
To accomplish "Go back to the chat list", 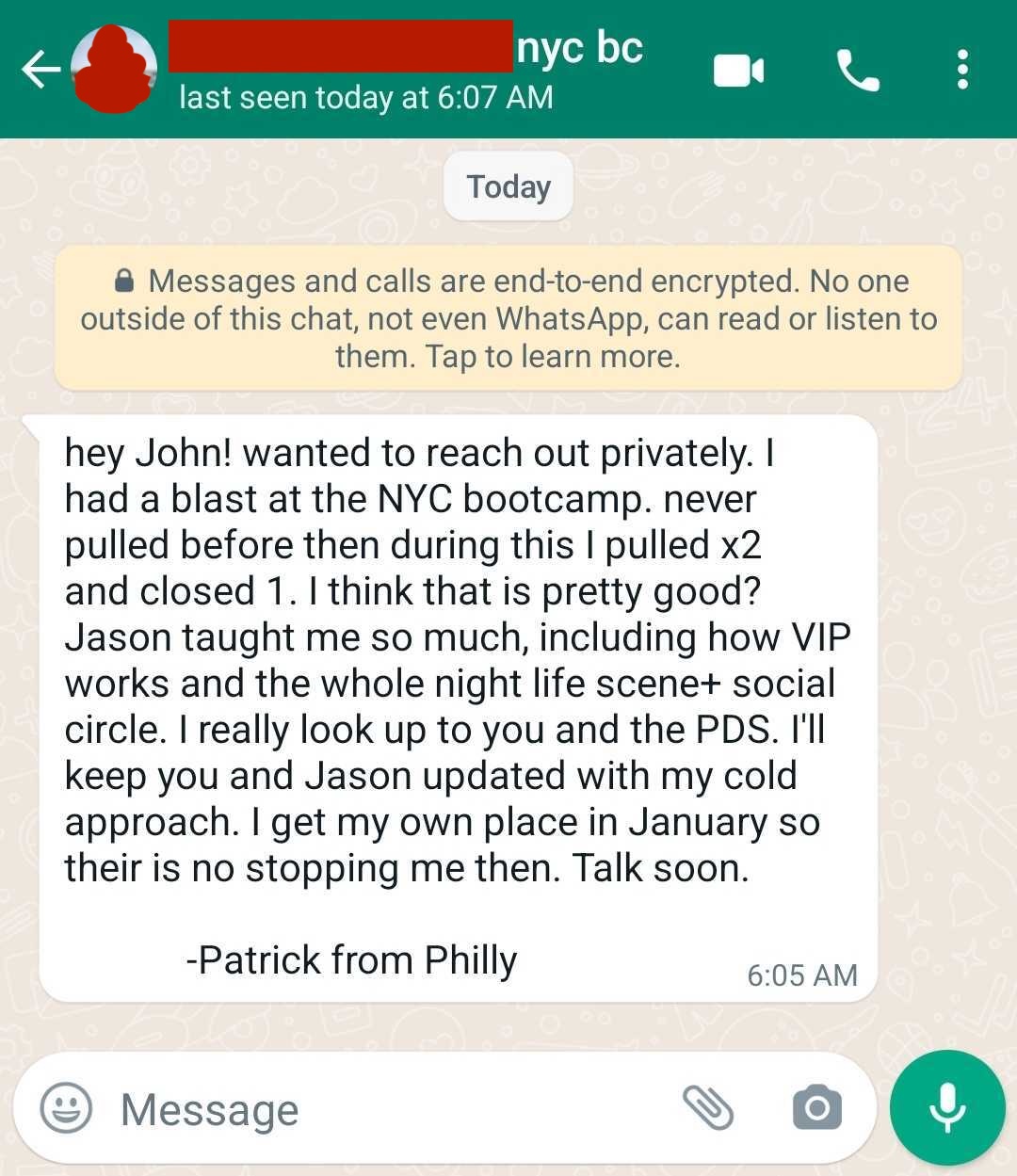I will (40, 70).
